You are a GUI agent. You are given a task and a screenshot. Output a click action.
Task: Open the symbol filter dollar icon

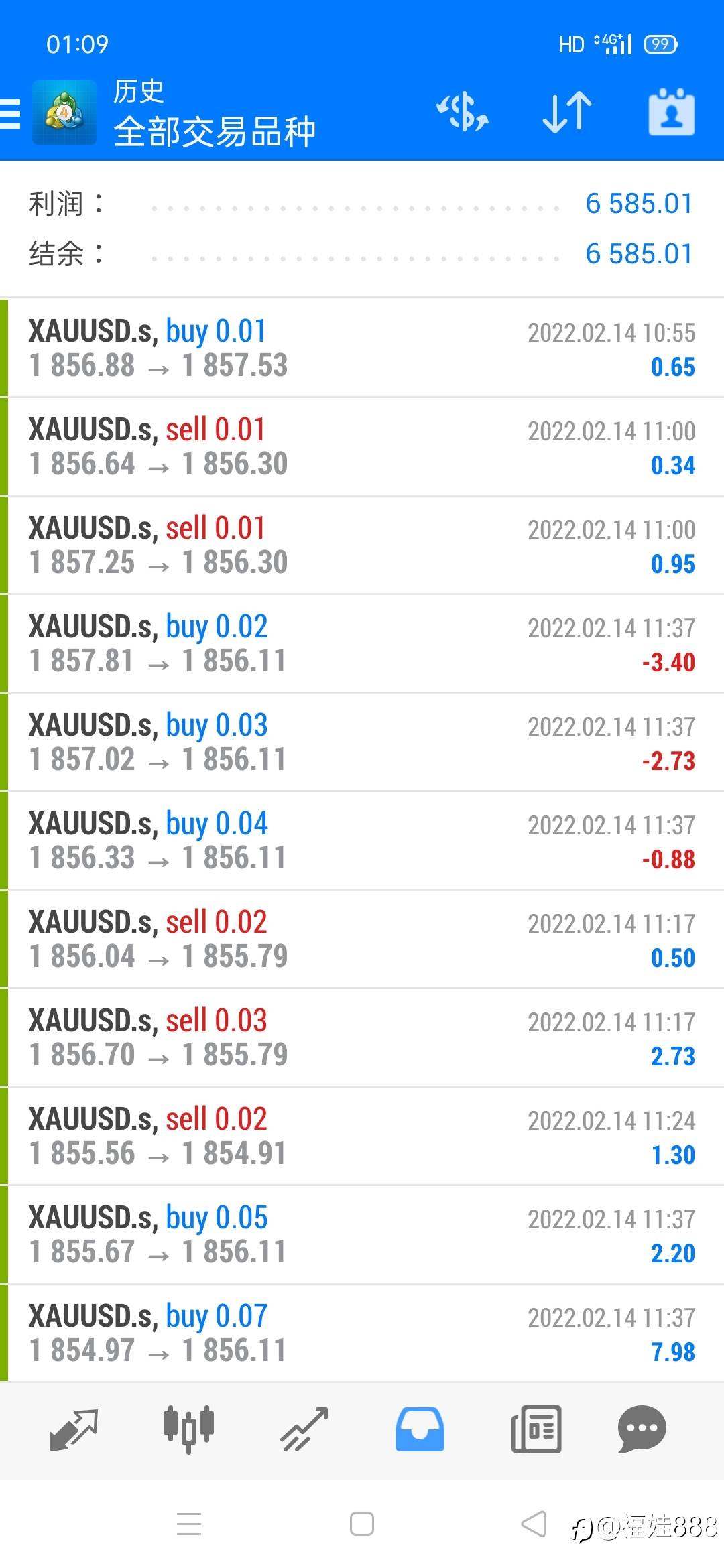click(x=463, y=112)
